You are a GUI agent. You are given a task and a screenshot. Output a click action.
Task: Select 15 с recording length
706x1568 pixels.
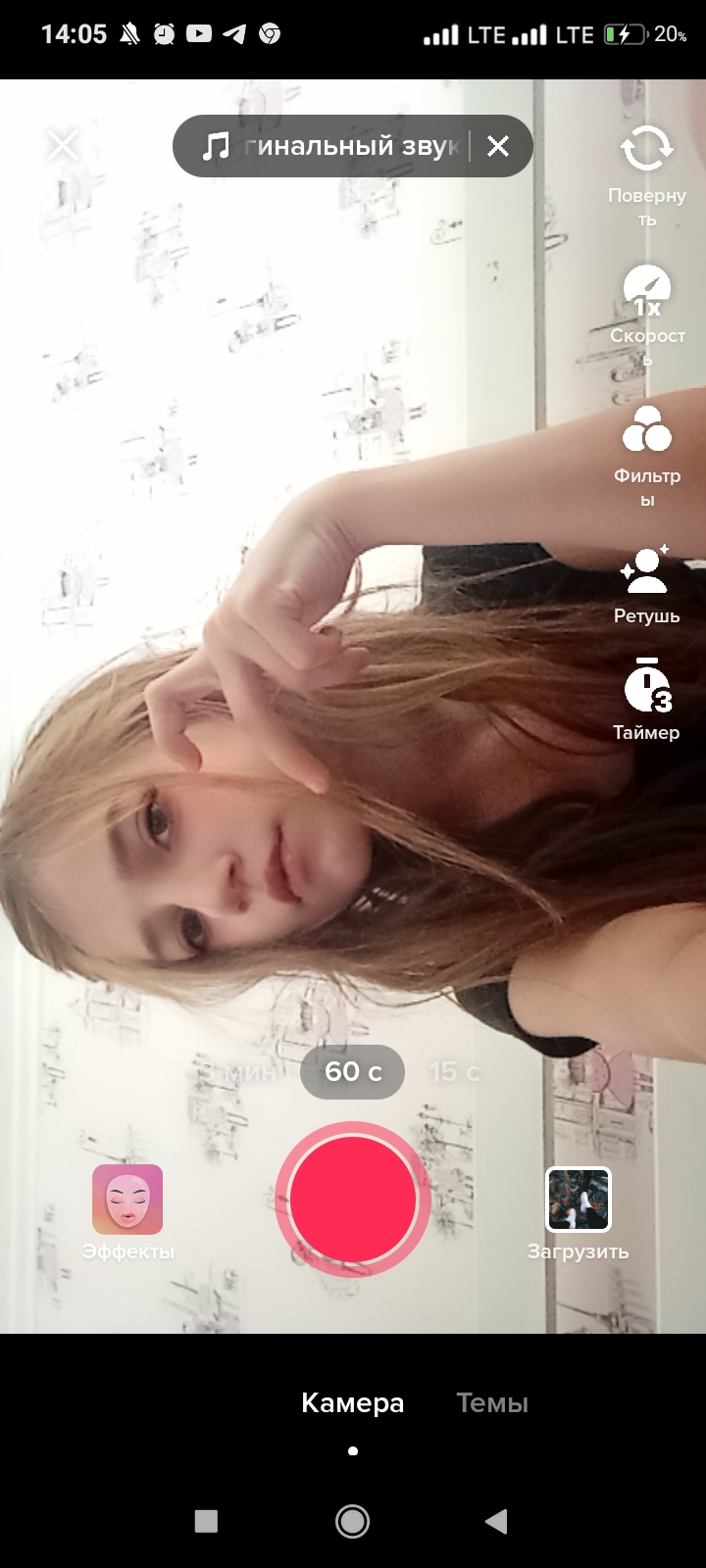pos(454,1071)
